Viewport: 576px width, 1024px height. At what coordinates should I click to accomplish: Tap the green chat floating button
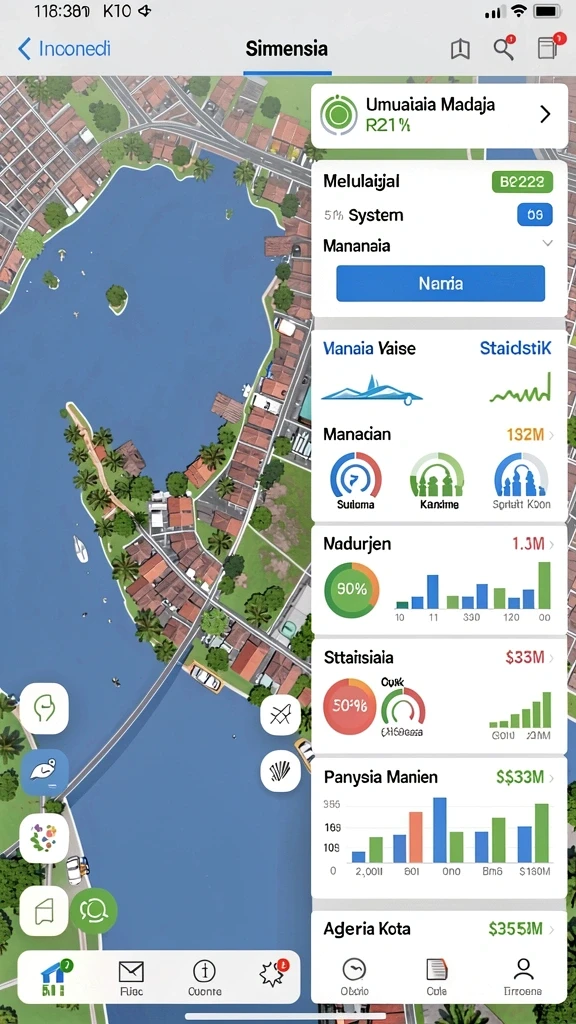click(93, 910)
